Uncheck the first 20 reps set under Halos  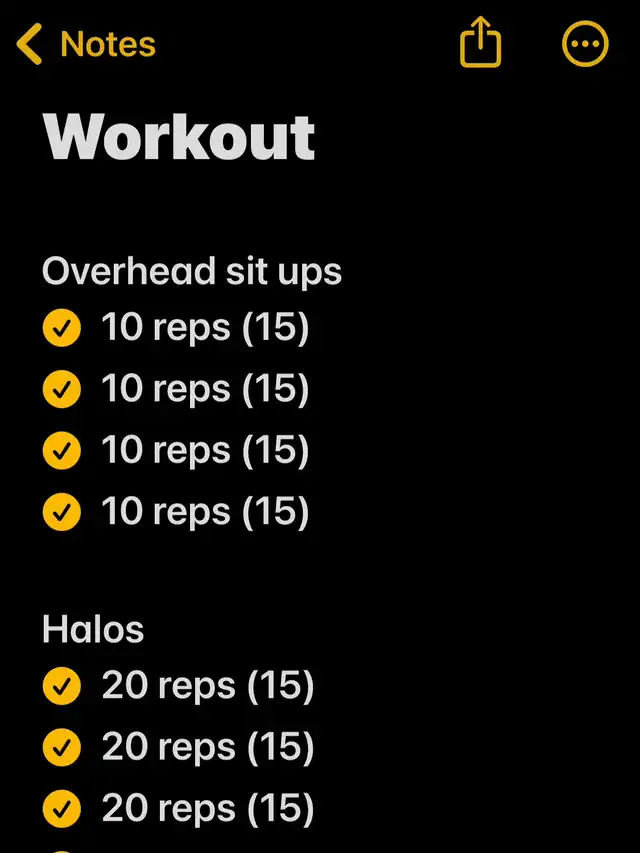click(x=62, y=686)
